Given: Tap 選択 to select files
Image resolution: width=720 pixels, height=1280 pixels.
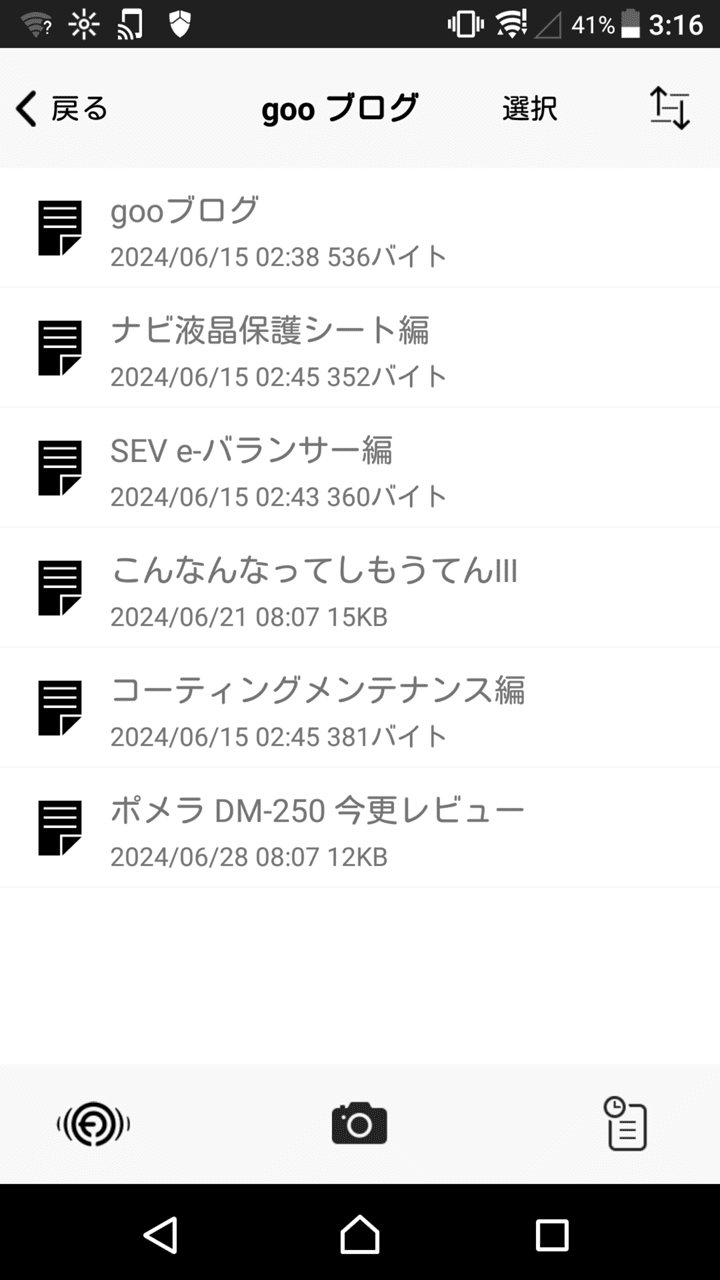Looking at the screenshot, I should (x=529, y=108).
